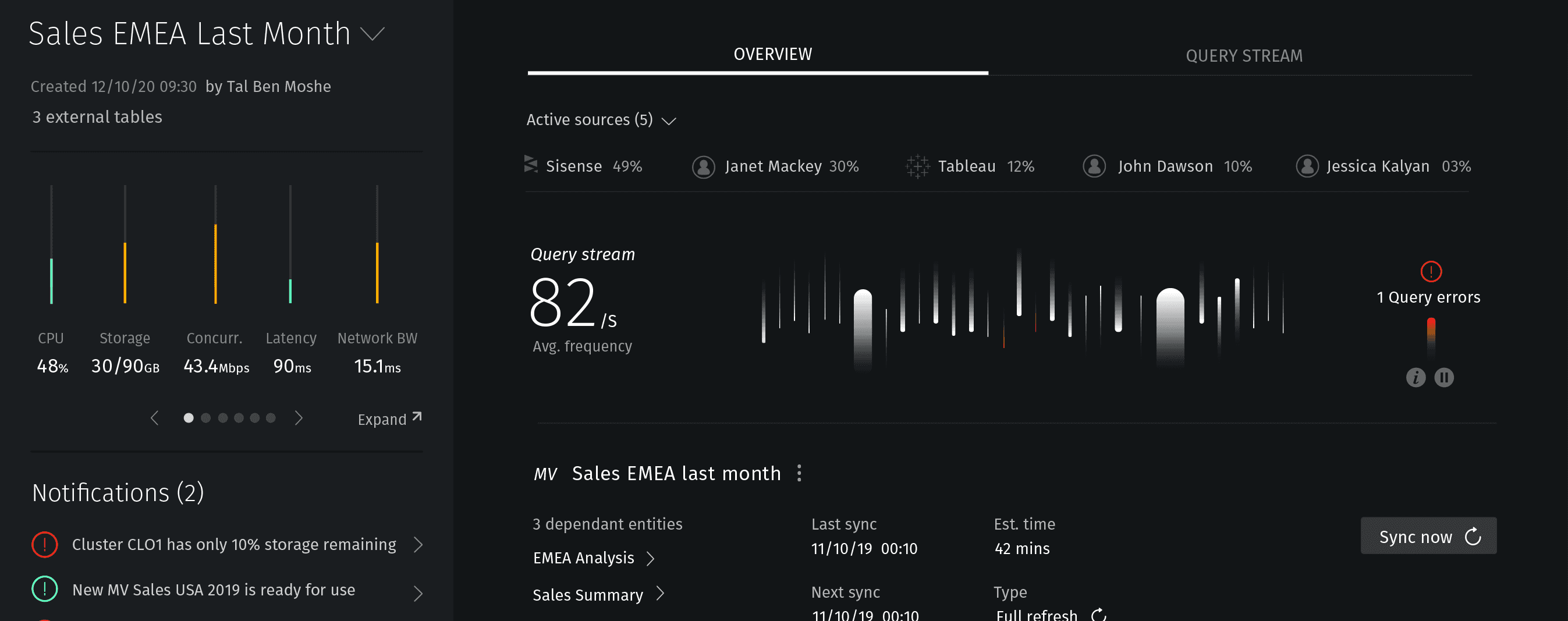Viewport: 1568px width, 621px height.
Task: Select the Overview tab
Action: (x=772, y=54)
